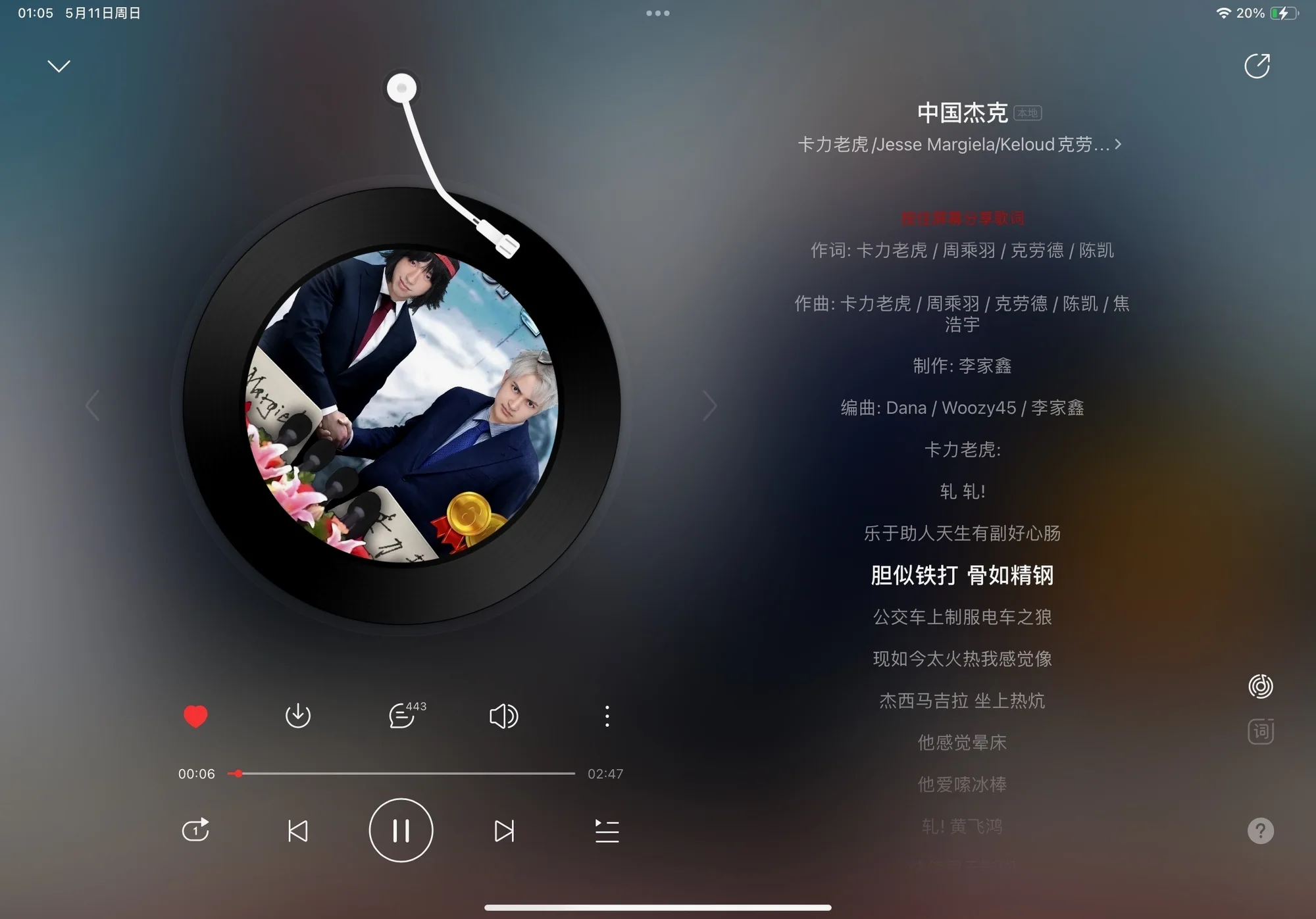Open the artist list for 卡力老虎
Viewport: 1316px width, 919px height.
tap(959, 145)
